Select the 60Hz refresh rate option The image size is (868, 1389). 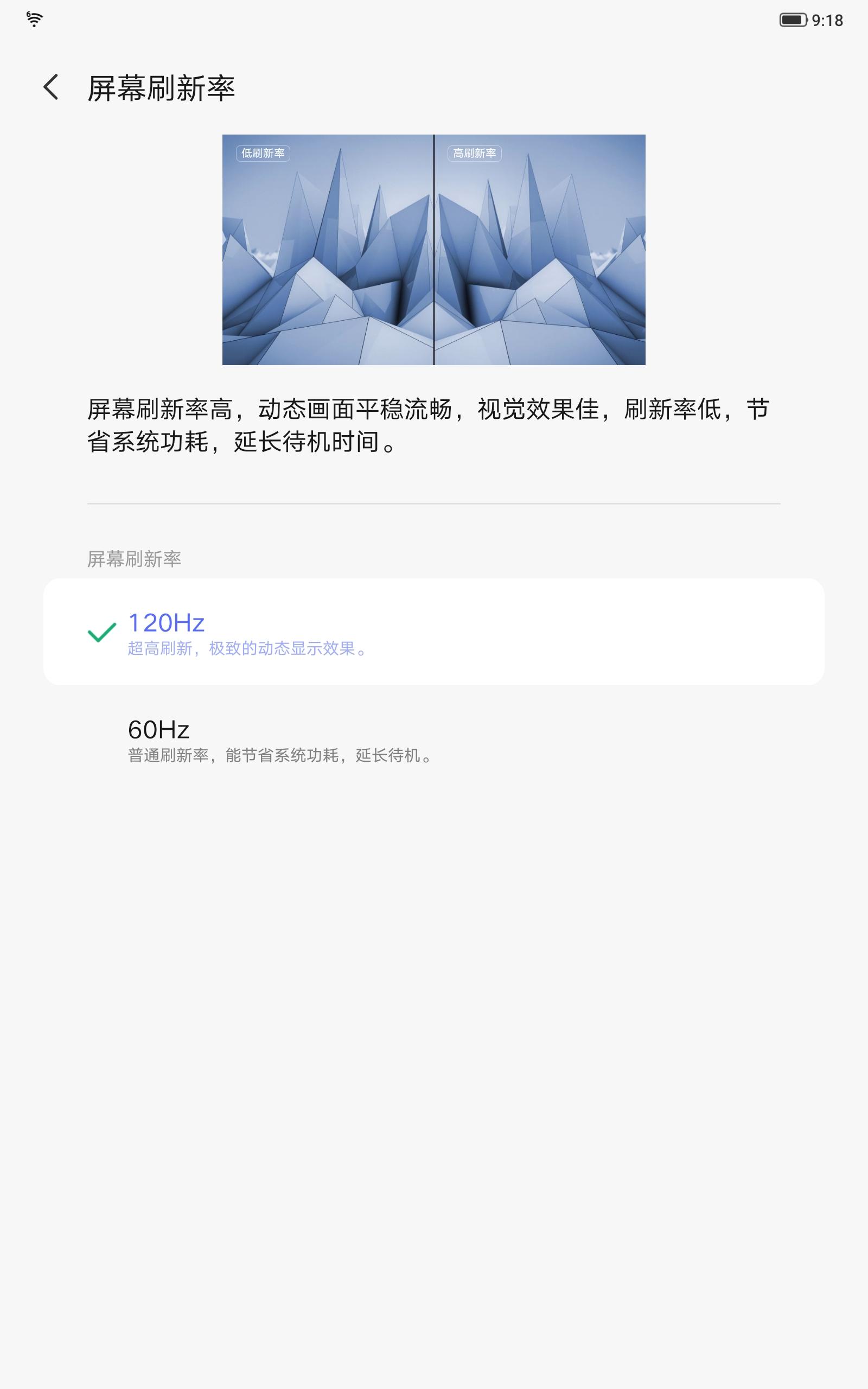[x=433, y=738]
